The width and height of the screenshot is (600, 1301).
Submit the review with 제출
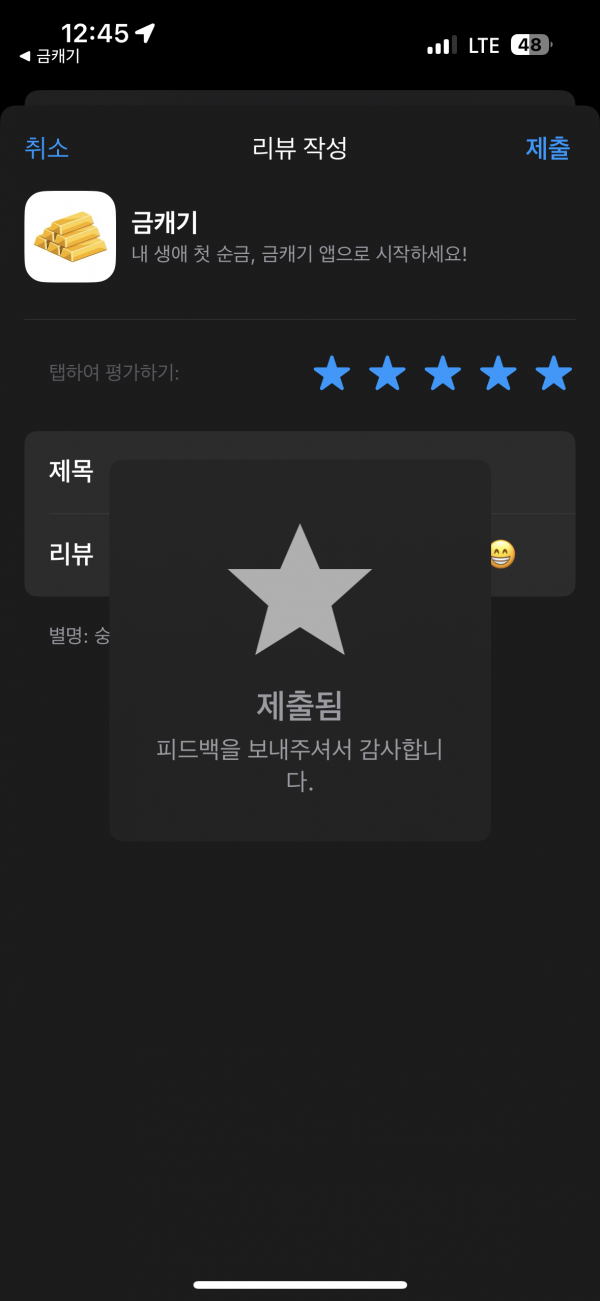548,148
